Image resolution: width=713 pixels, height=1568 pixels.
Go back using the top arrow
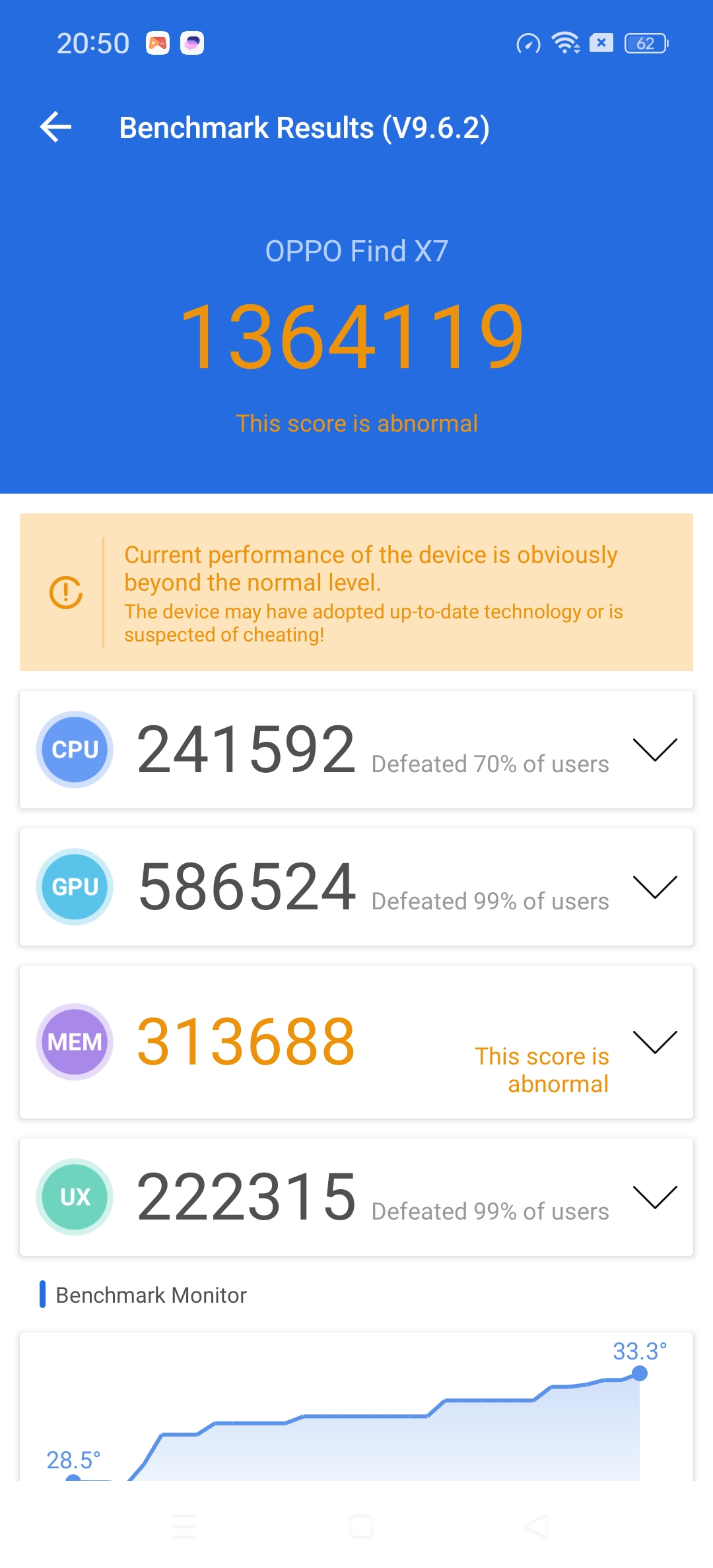[x=56, y=127]
